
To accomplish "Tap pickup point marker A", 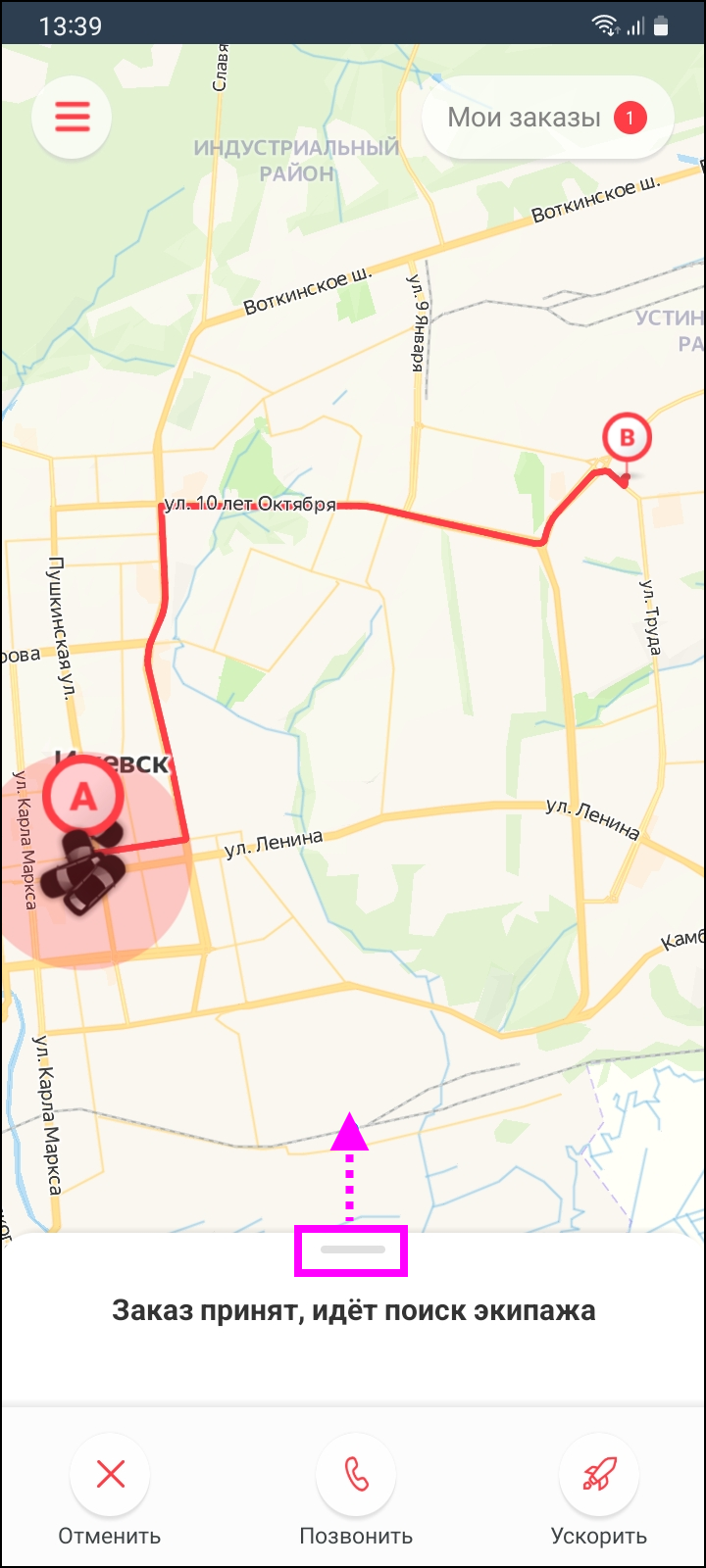I will [x=84, y=797].
